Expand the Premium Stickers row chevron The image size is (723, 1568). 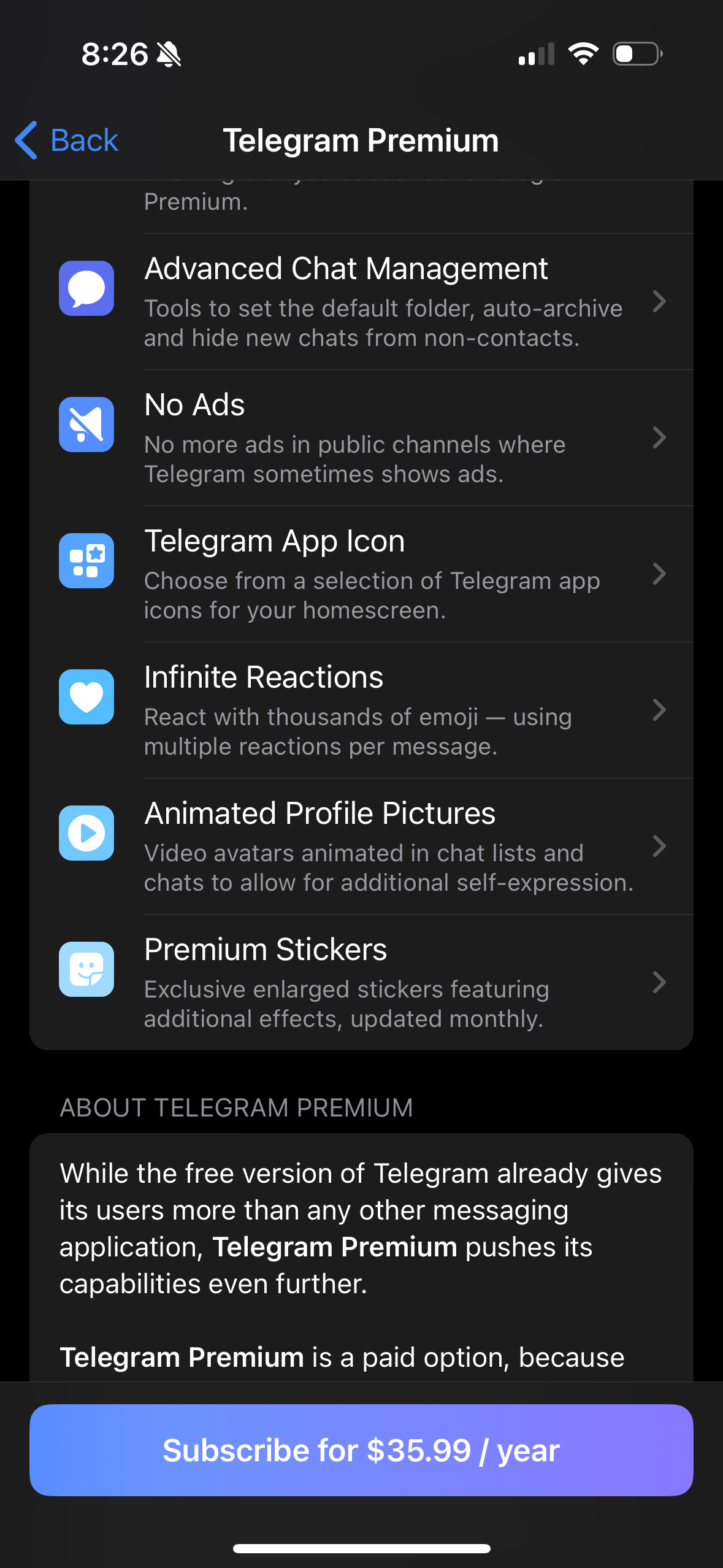click(659, 982)
